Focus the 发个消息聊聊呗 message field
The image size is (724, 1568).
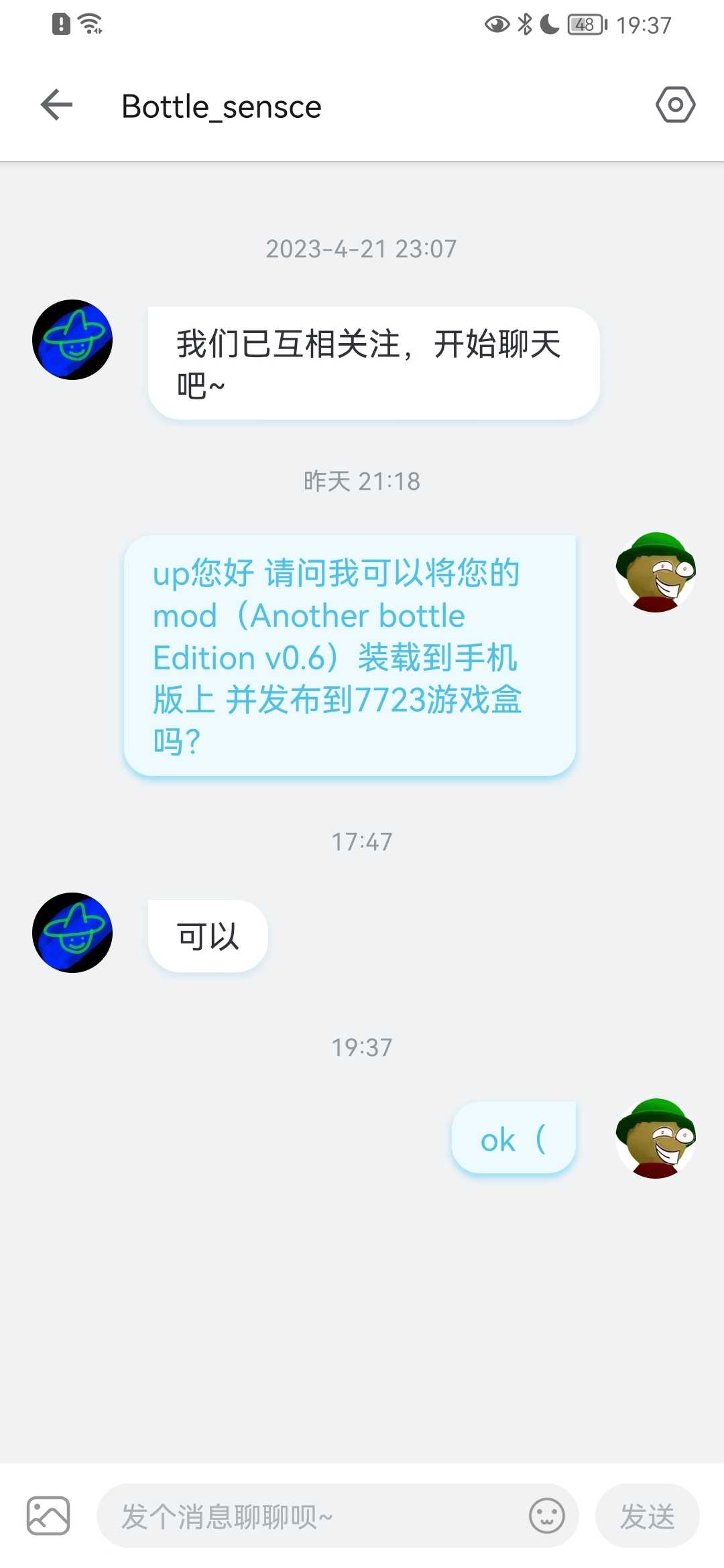point(308,1516)
